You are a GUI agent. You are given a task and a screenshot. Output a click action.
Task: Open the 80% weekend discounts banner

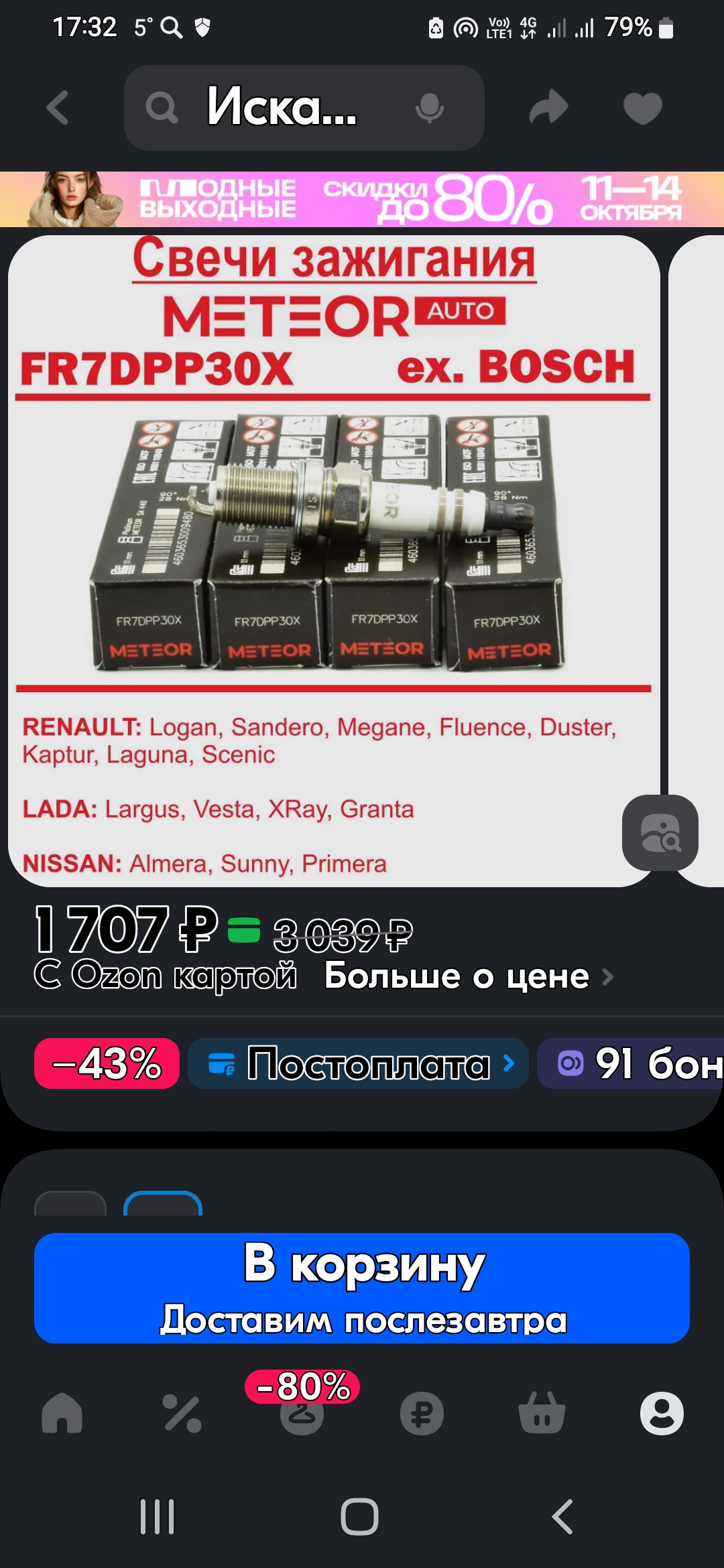pyautogui.click(x=362, y=199)
